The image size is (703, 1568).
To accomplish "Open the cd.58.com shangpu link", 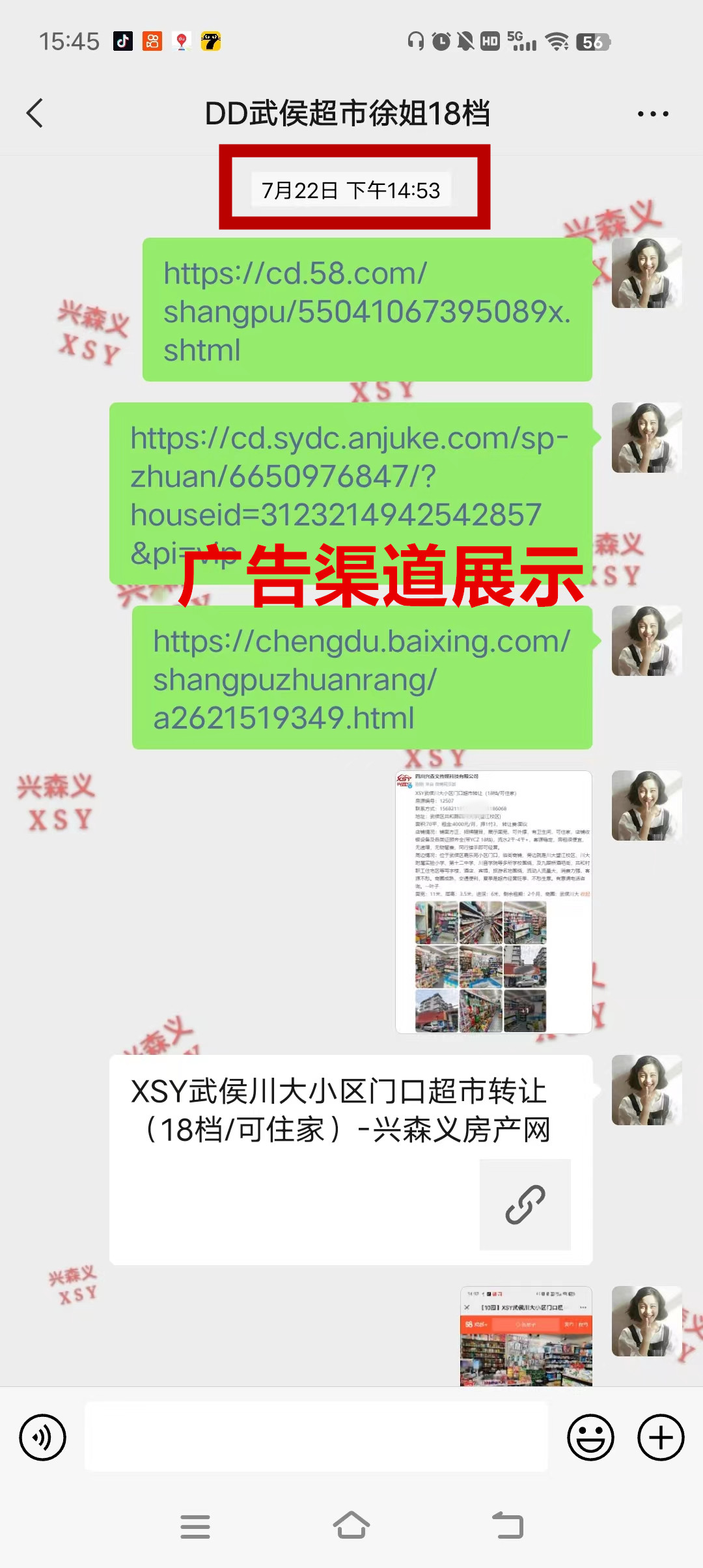I will tap(366, 311).
